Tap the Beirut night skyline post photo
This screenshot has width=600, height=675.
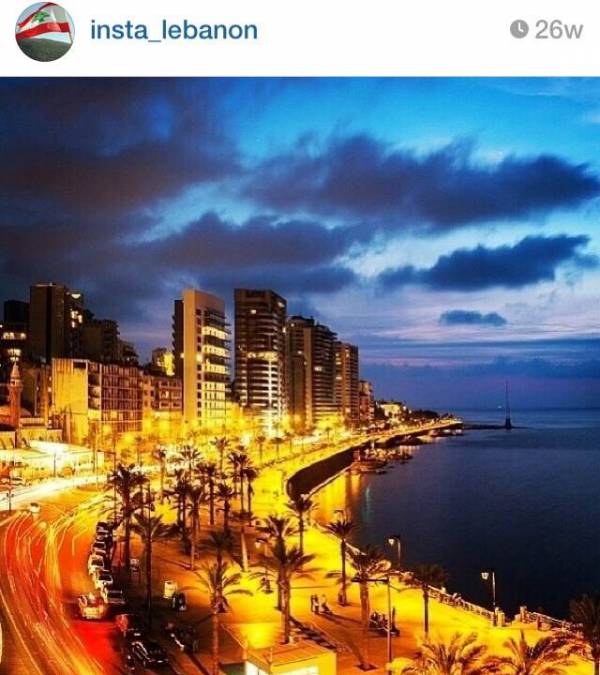point(300,375)
